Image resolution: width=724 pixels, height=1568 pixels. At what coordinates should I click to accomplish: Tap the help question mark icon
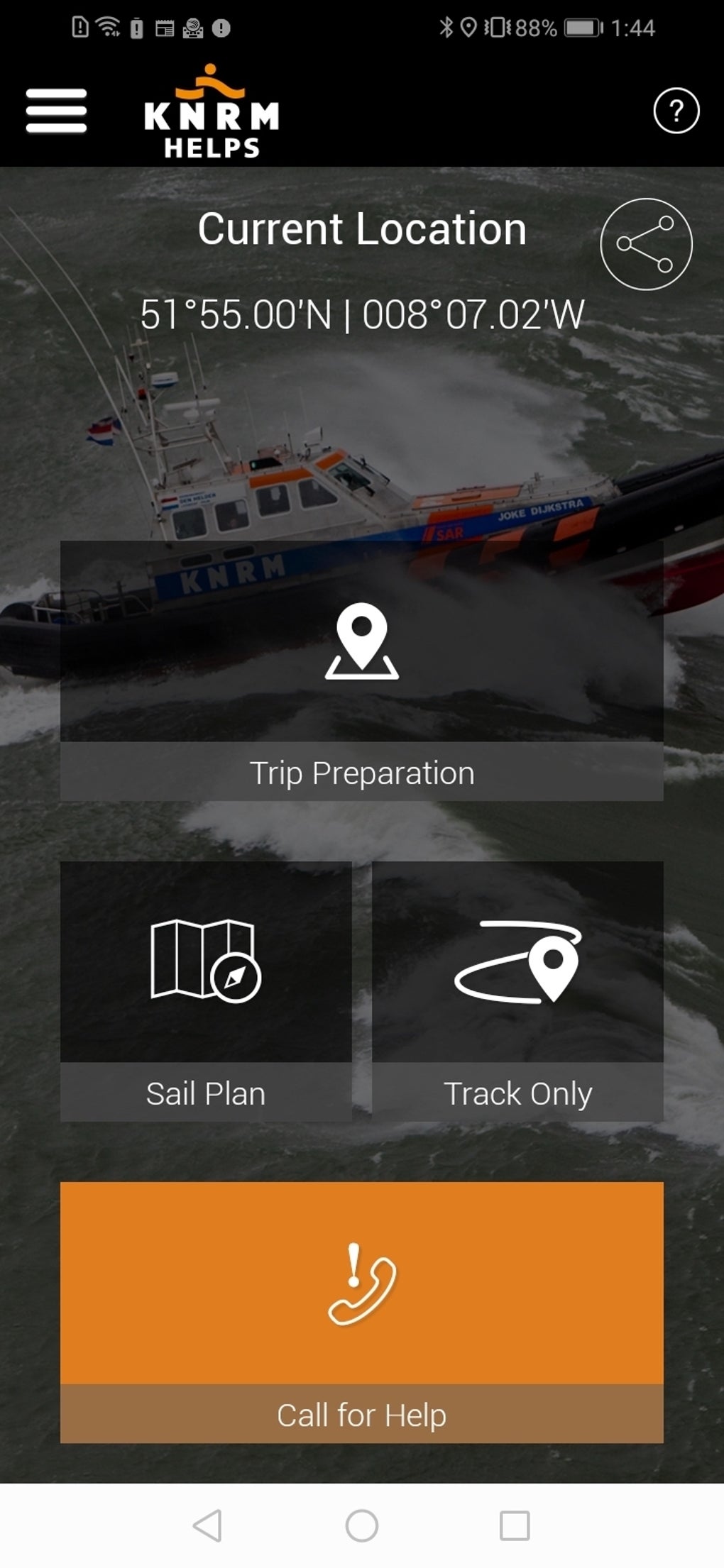pyautogui.click(x=676, y=111)
